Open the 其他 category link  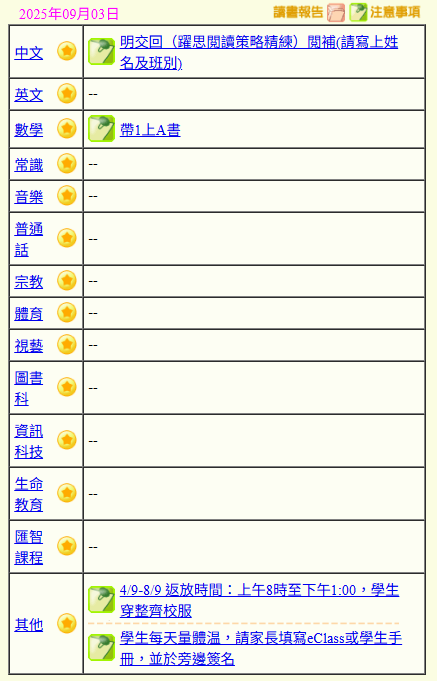coord(29,625)
